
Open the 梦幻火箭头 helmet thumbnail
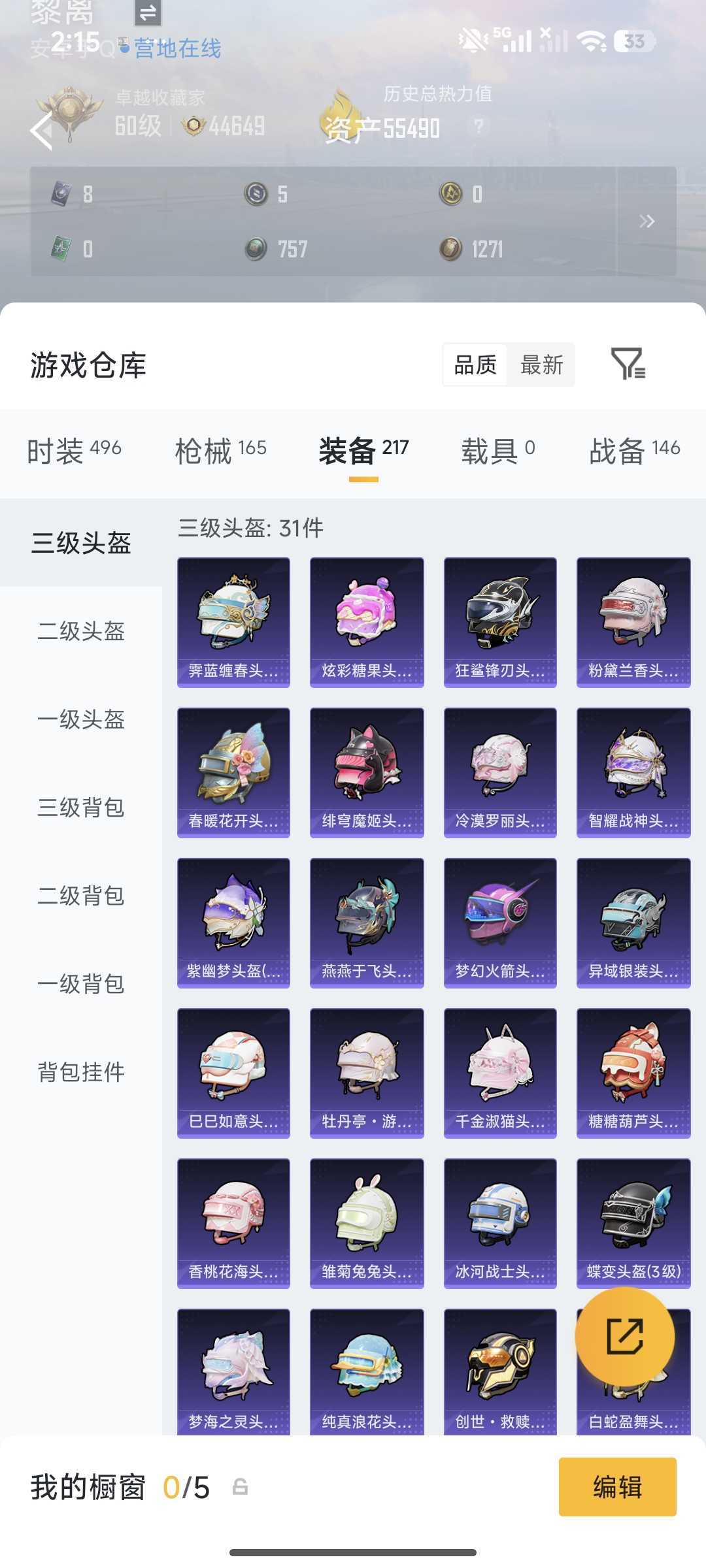[499, 921]
